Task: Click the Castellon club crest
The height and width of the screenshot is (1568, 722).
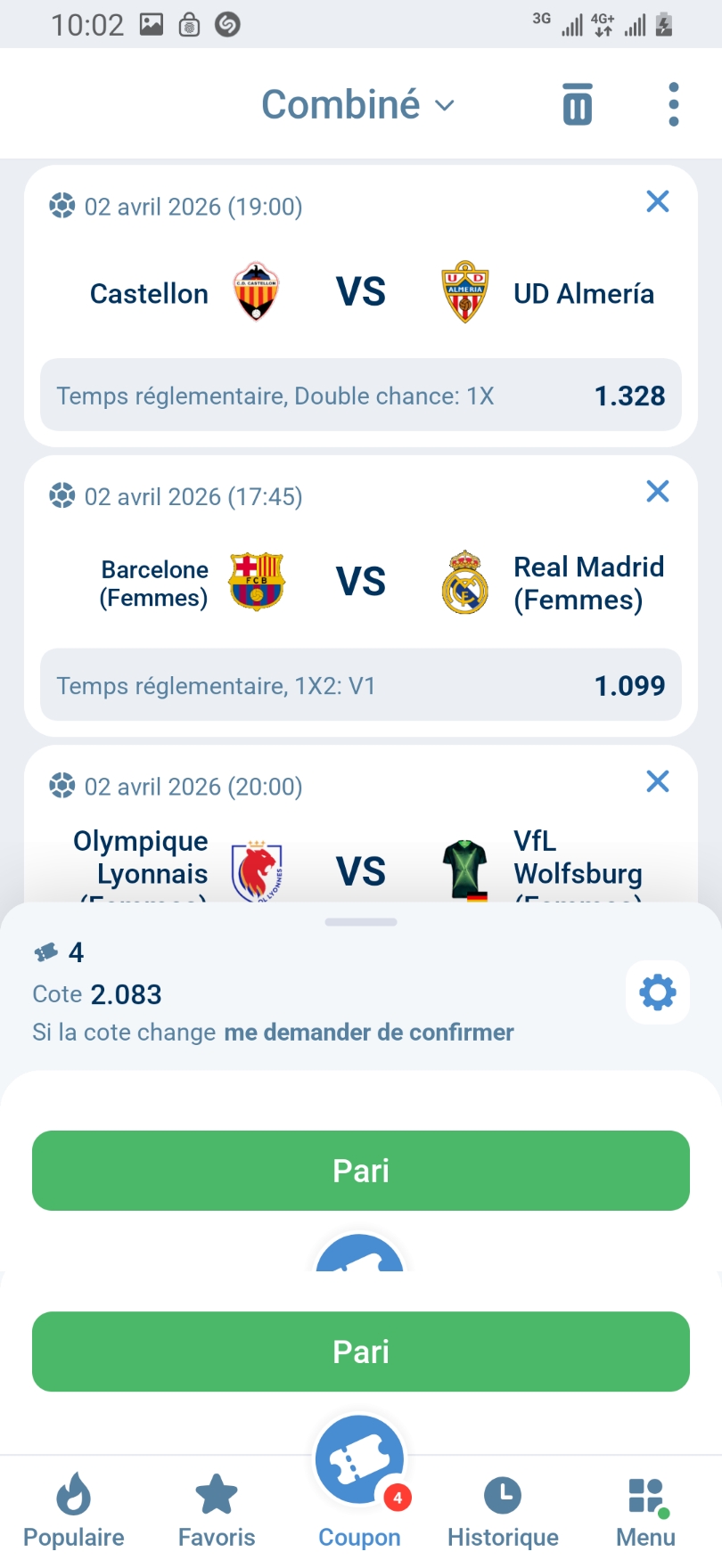Action: [x=256, y=293]
